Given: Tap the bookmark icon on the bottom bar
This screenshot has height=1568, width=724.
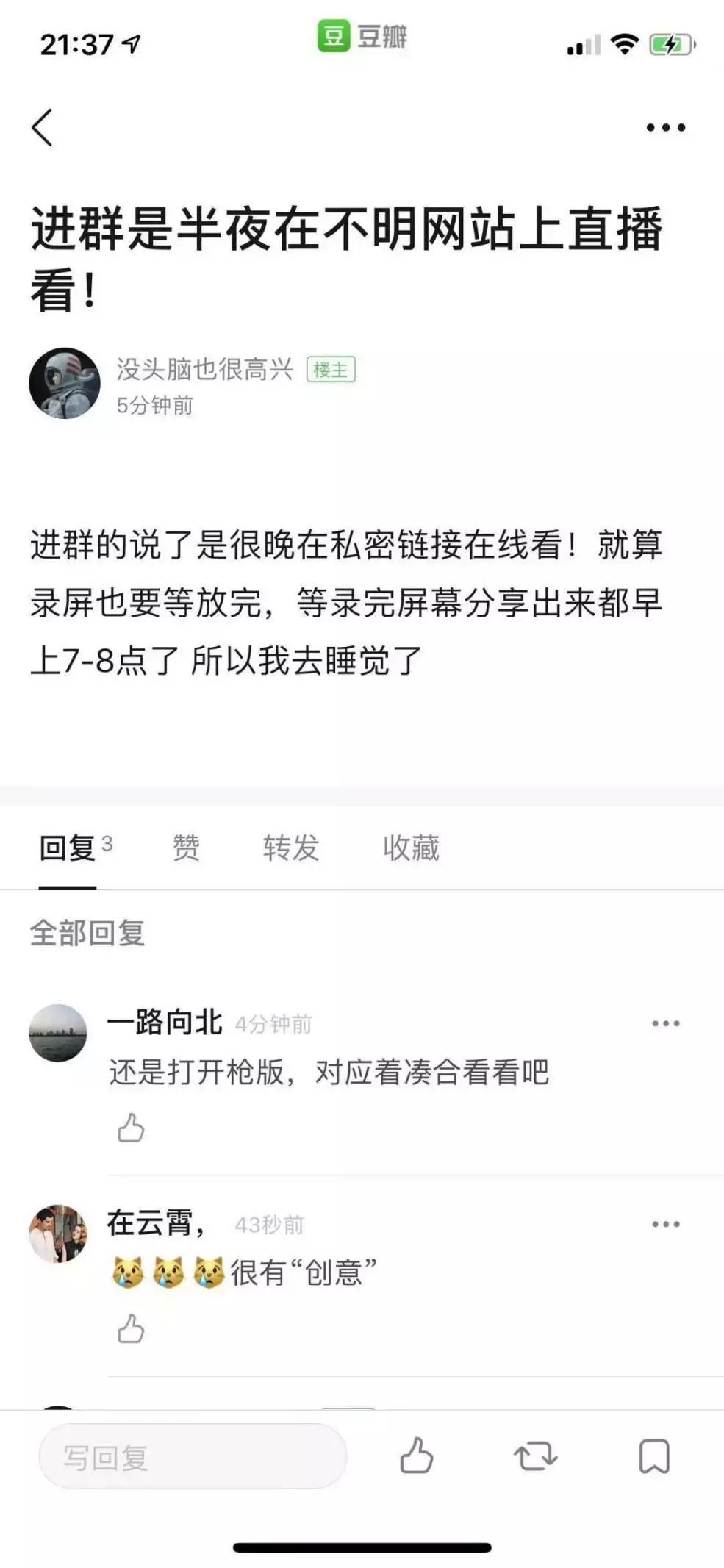Looking at the screenshot, I should (653, 1458).
